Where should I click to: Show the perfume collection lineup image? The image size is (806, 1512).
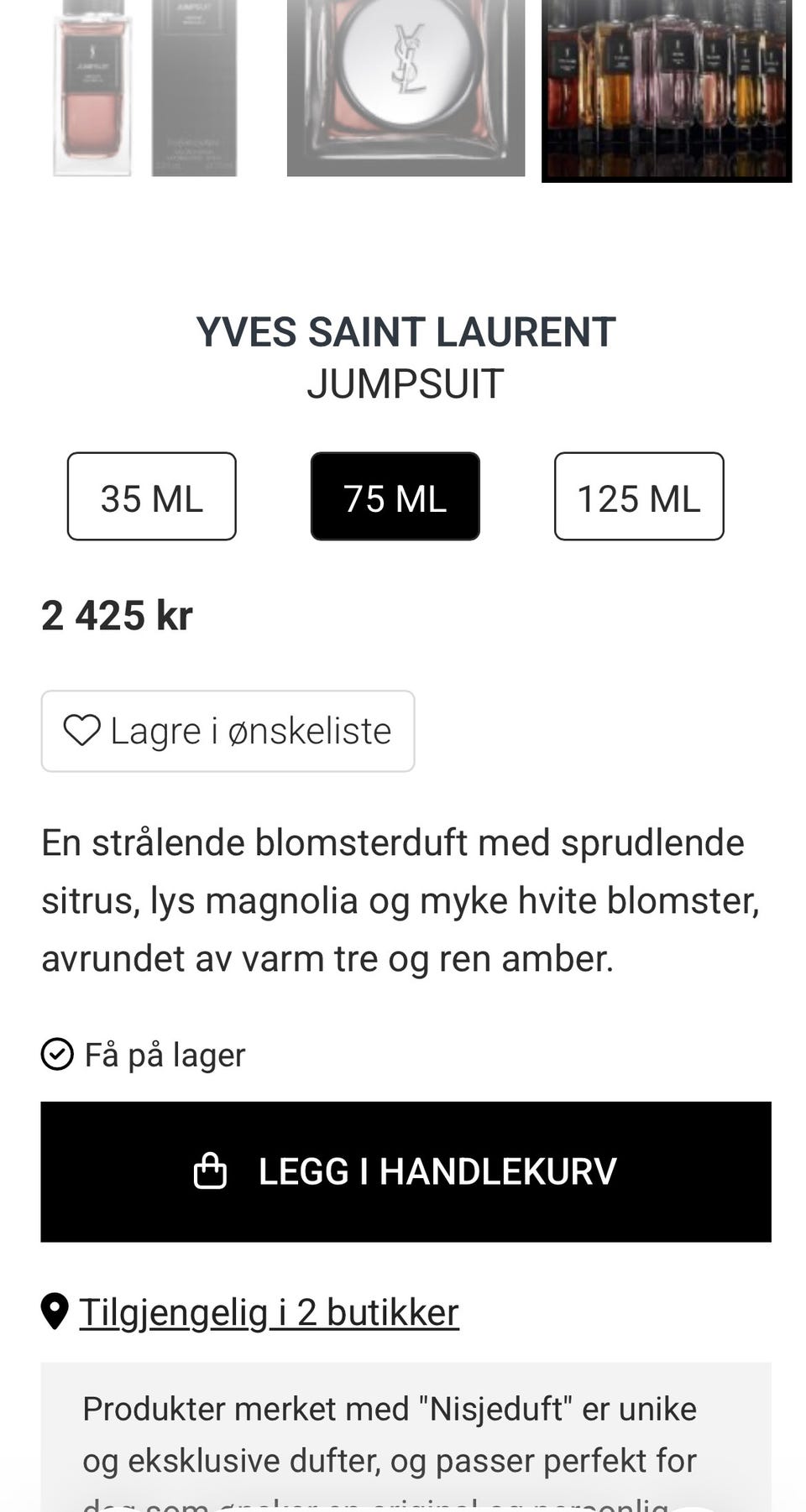coord(666,91)
